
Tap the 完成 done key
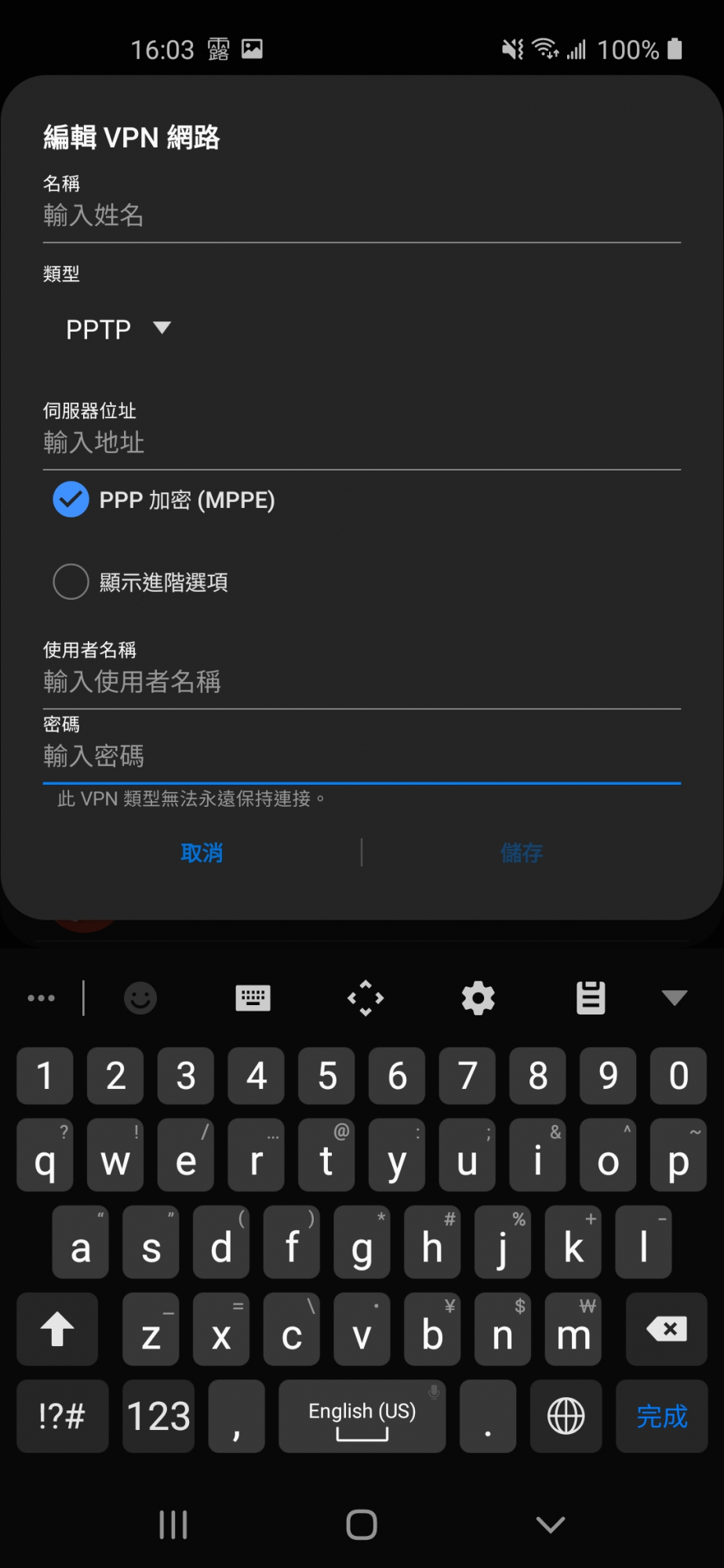coord(662,1416)
